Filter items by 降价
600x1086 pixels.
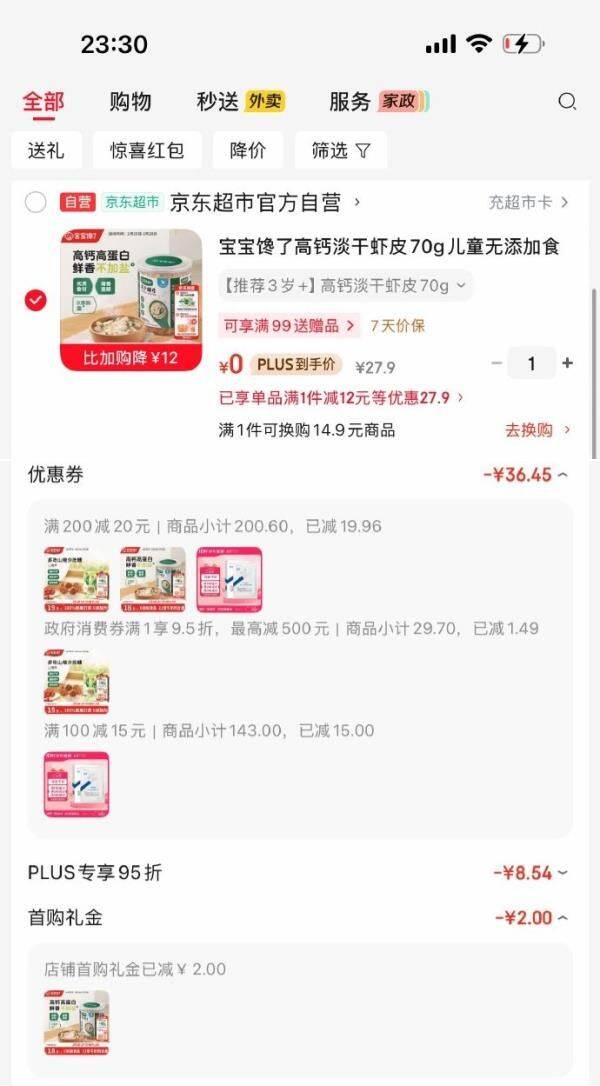coord(248,150)
